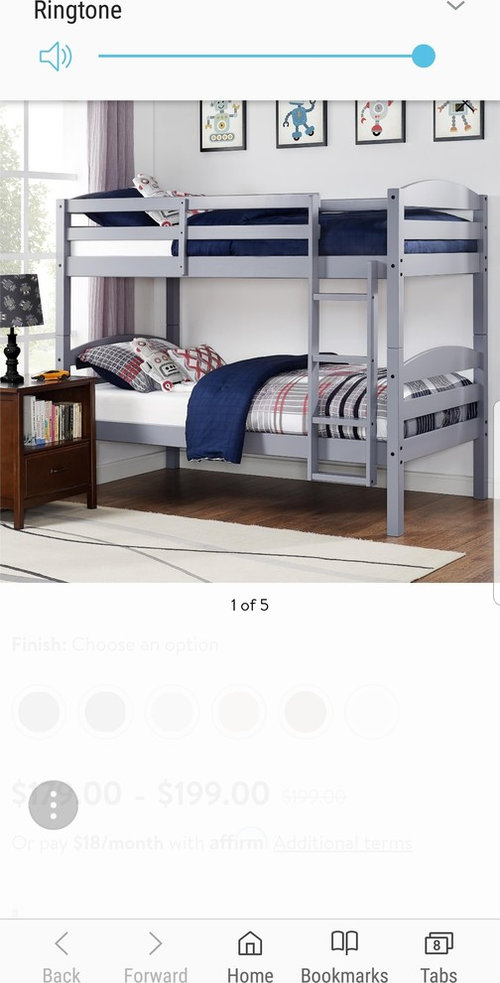
Task: Mute the ringtone via speaker icon
Action: [x=55, y=56]
